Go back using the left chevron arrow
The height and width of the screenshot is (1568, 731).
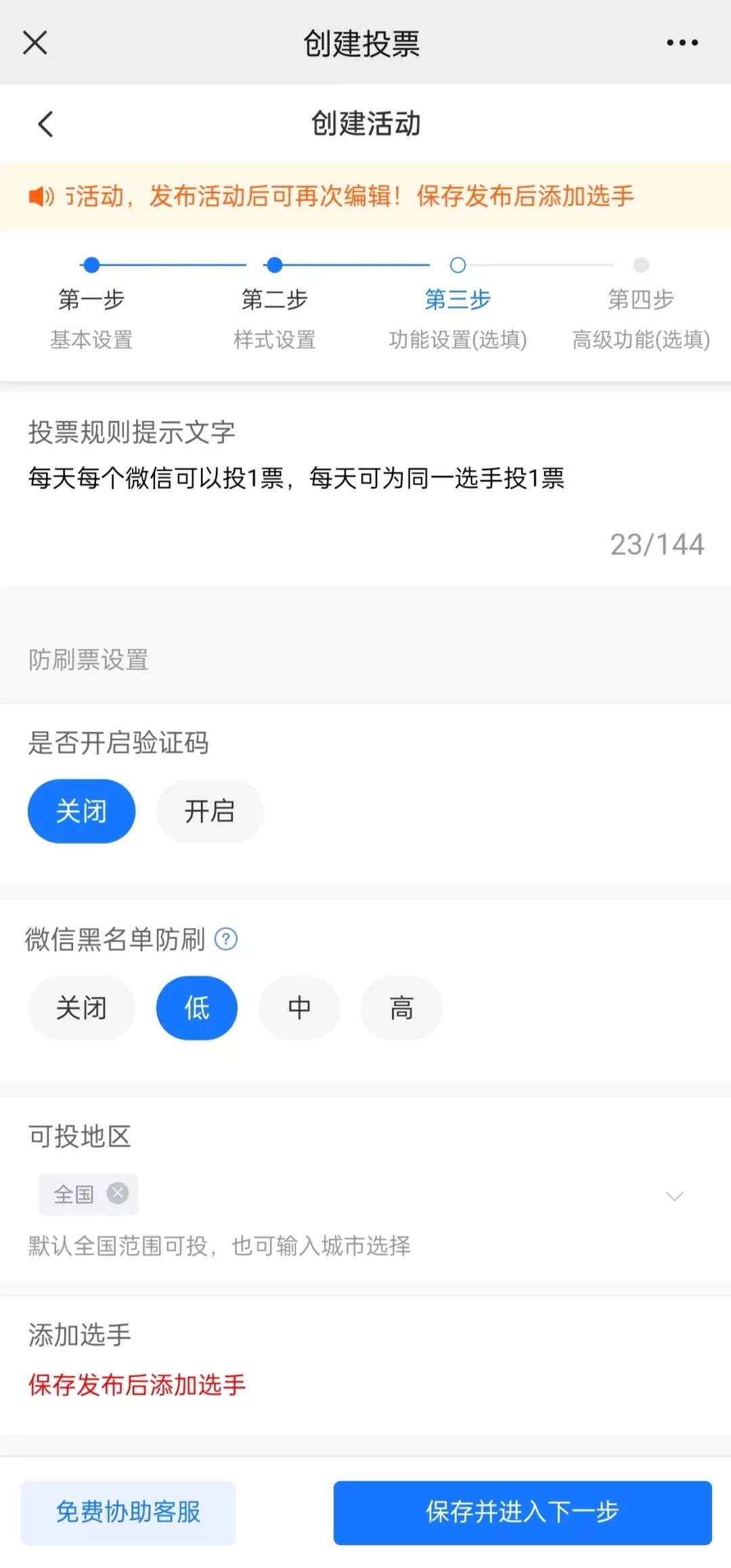(x=45, y=124)
